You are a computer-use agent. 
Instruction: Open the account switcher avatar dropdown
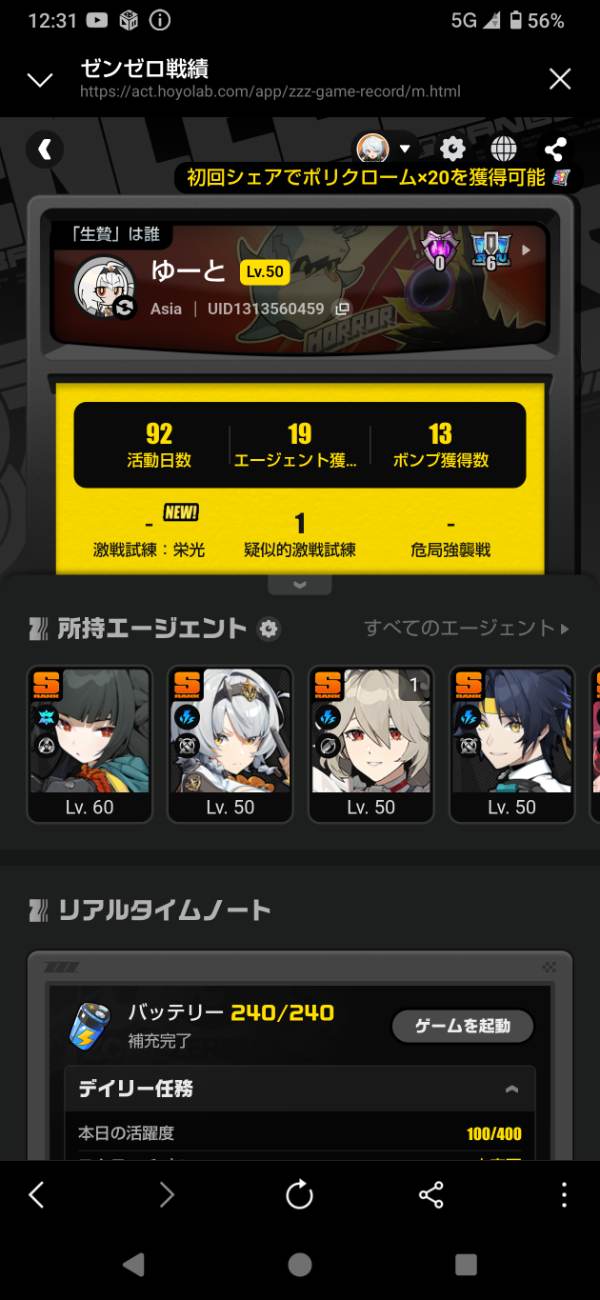point(385,149)
